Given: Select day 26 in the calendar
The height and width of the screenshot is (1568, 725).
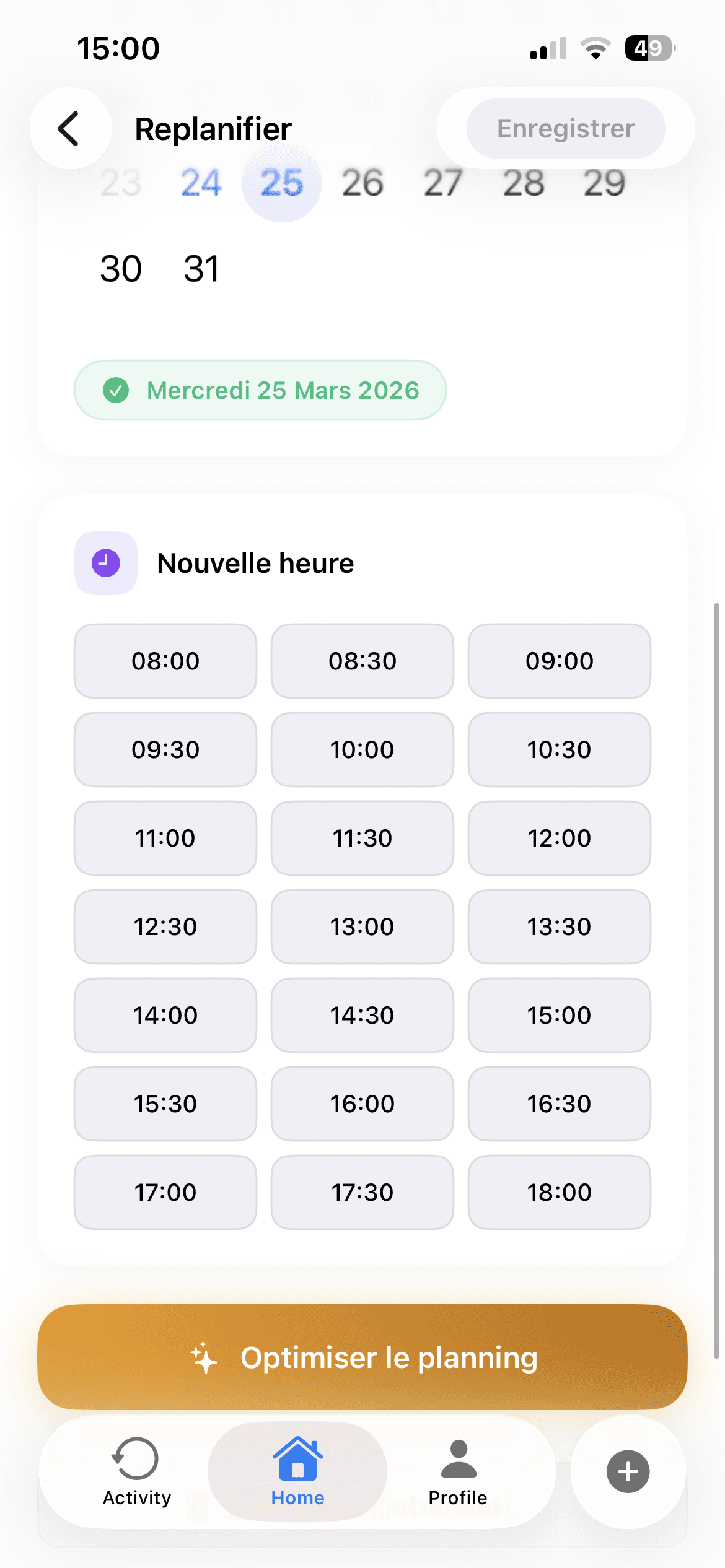Looking at the screenshot, I should (x=362, y=183).
